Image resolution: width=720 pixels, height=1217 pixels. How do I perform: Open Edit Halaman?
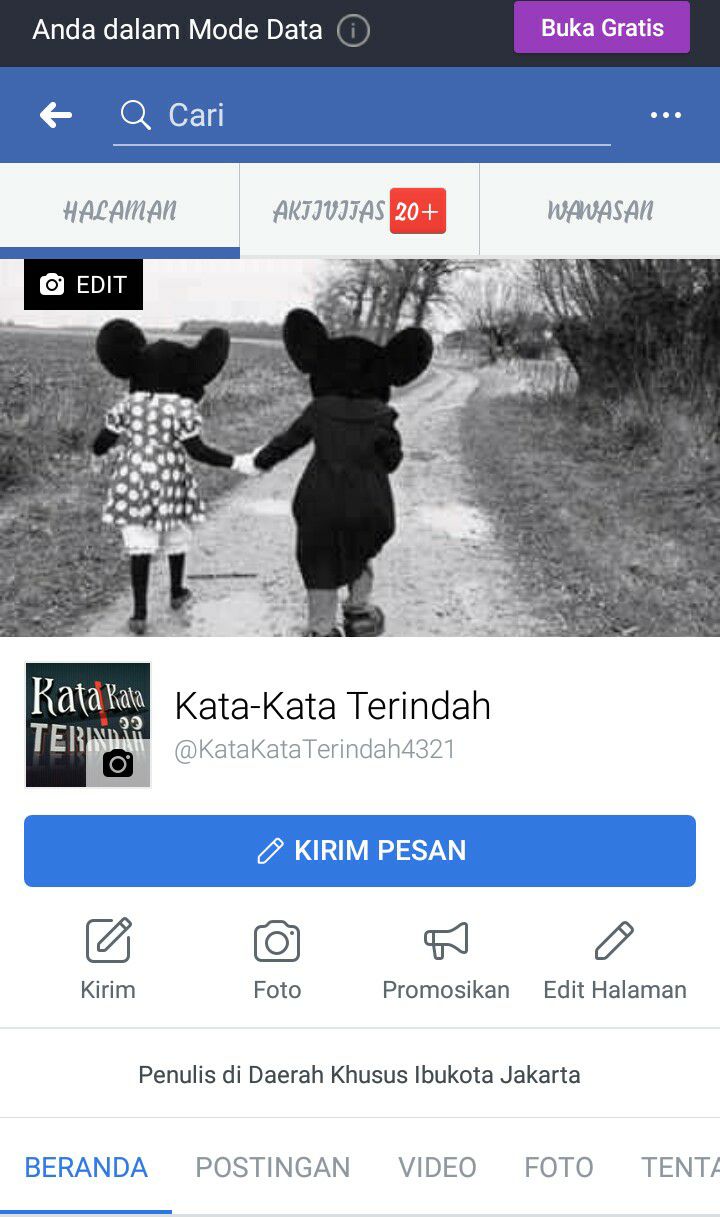point(615,960)
